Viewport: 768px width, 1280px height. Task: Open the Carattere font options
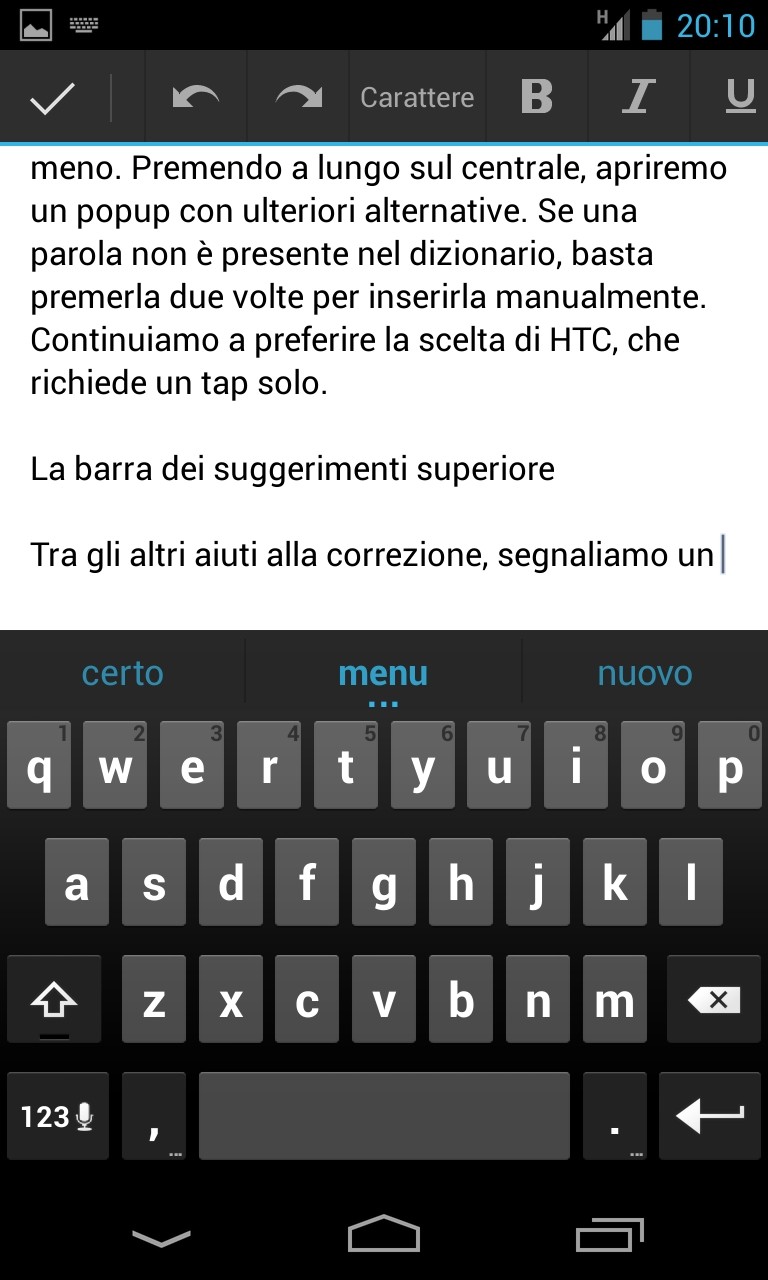[x=417, y=98]
